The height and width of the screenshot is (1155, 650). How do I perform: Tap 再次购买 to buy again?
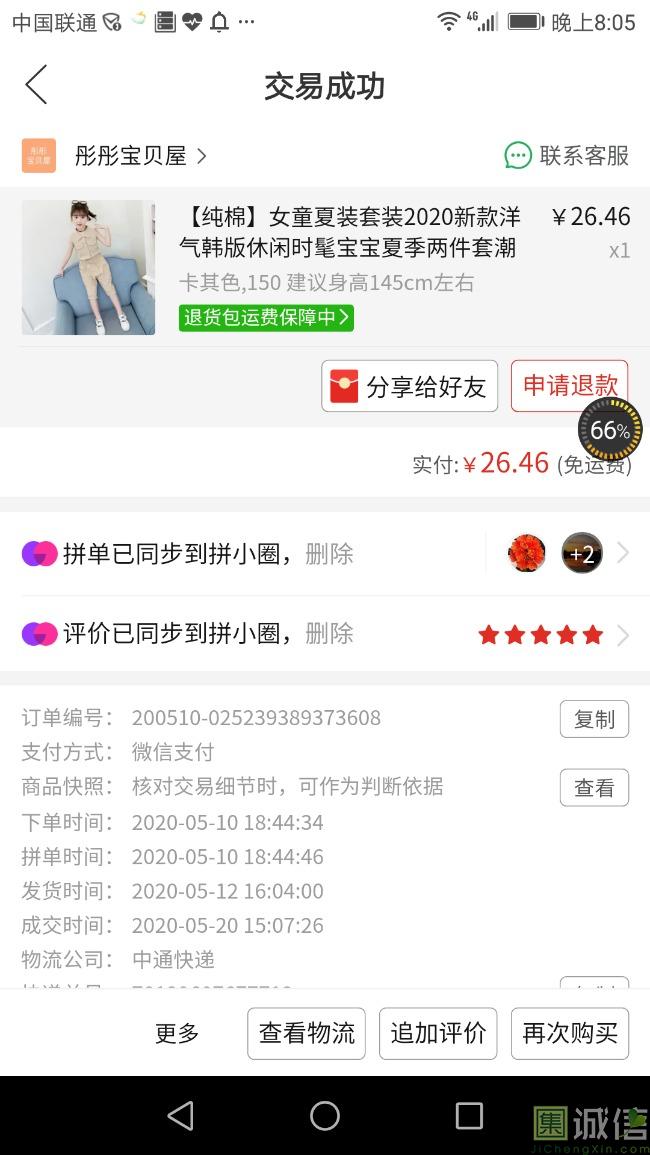pos(570,1033)
